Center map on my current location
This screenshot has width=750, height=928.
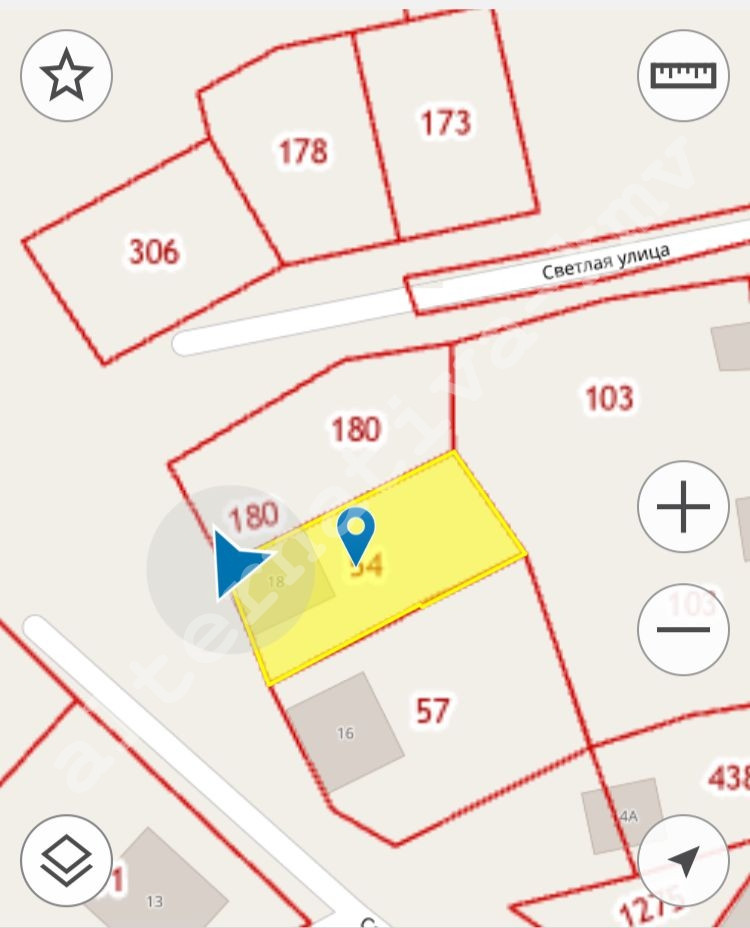(x=683, y=861)
